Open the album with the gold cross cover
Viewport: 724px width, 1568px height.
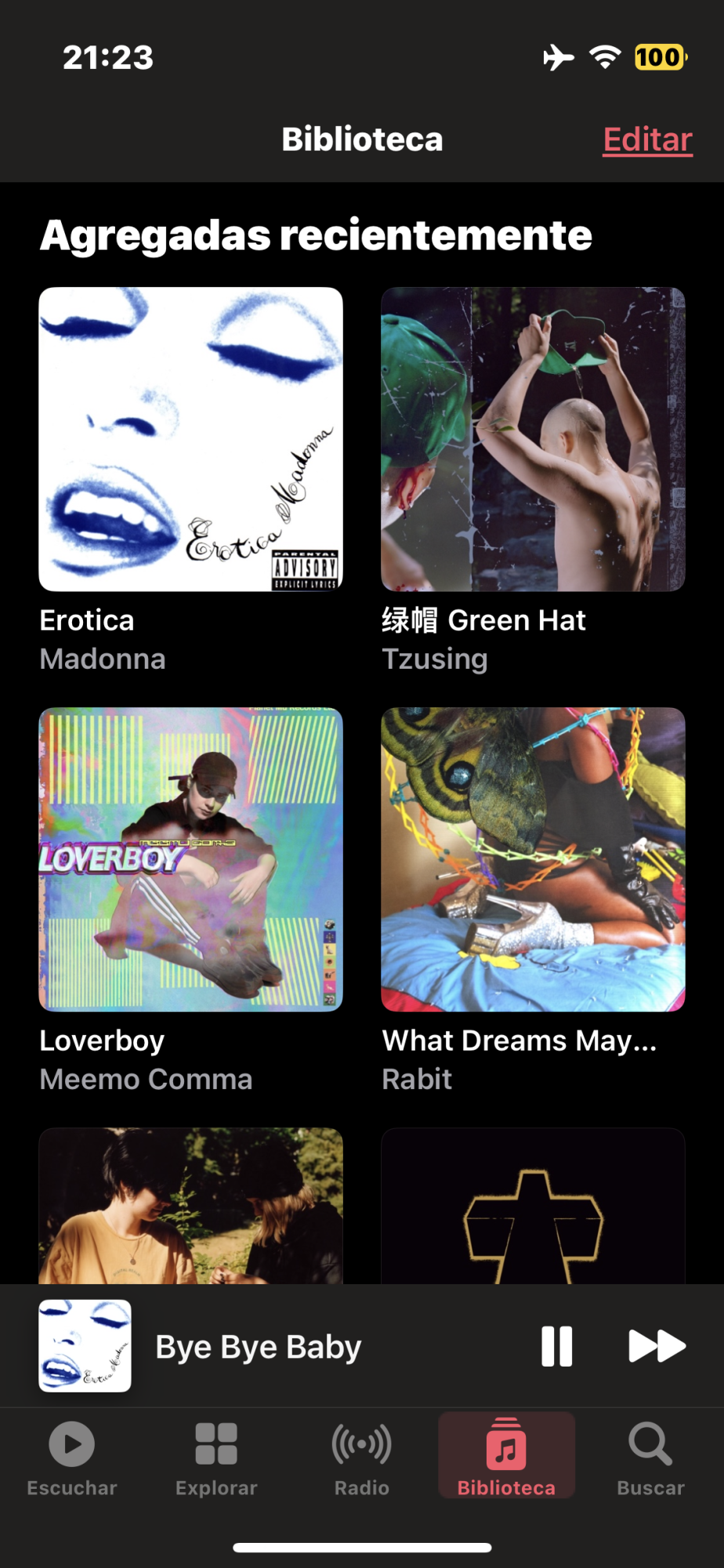click(533, 1207)
